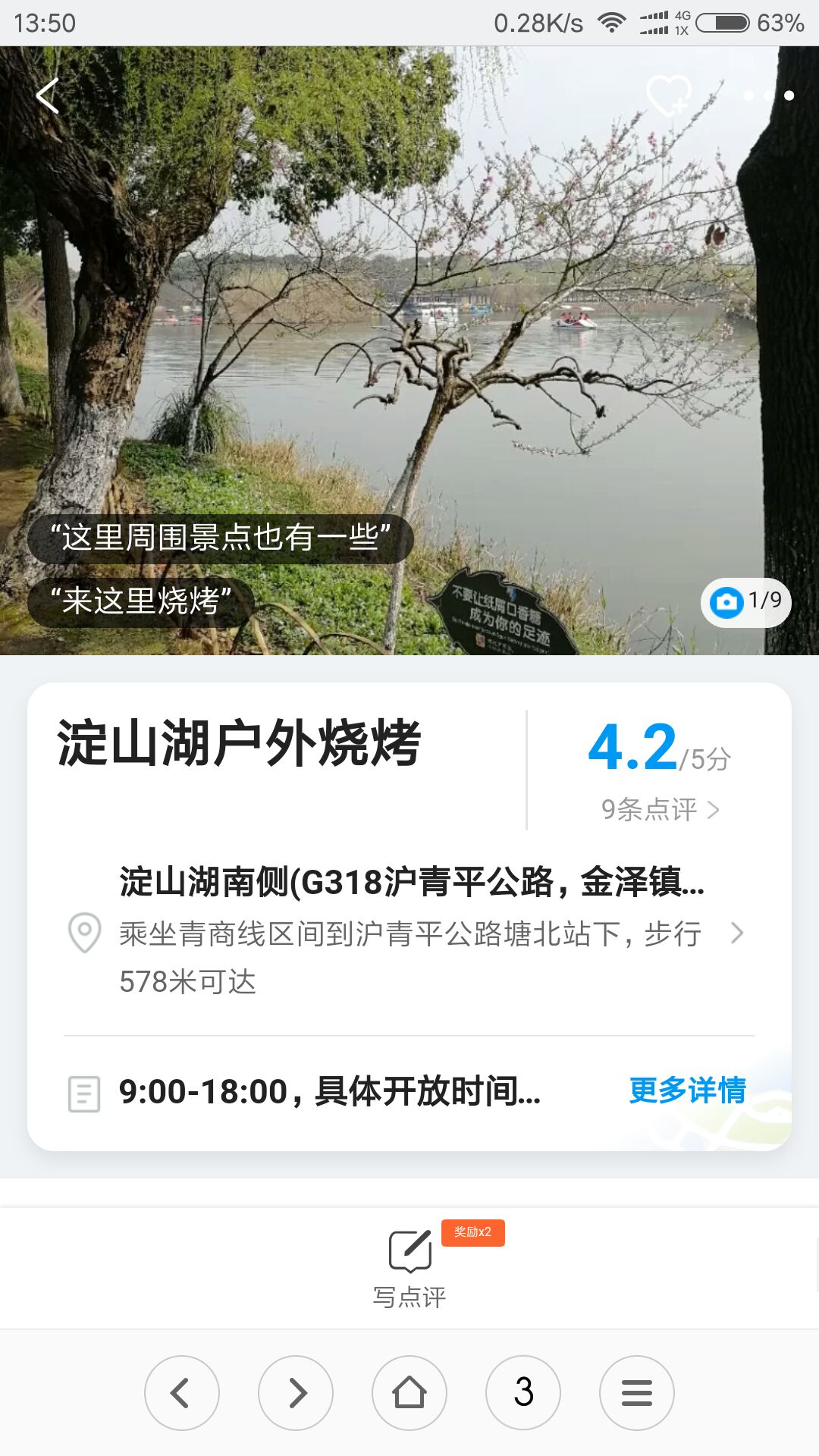Open the 1/9 photo gallery
819x1456 pixels.
click(x=745, y=602)
